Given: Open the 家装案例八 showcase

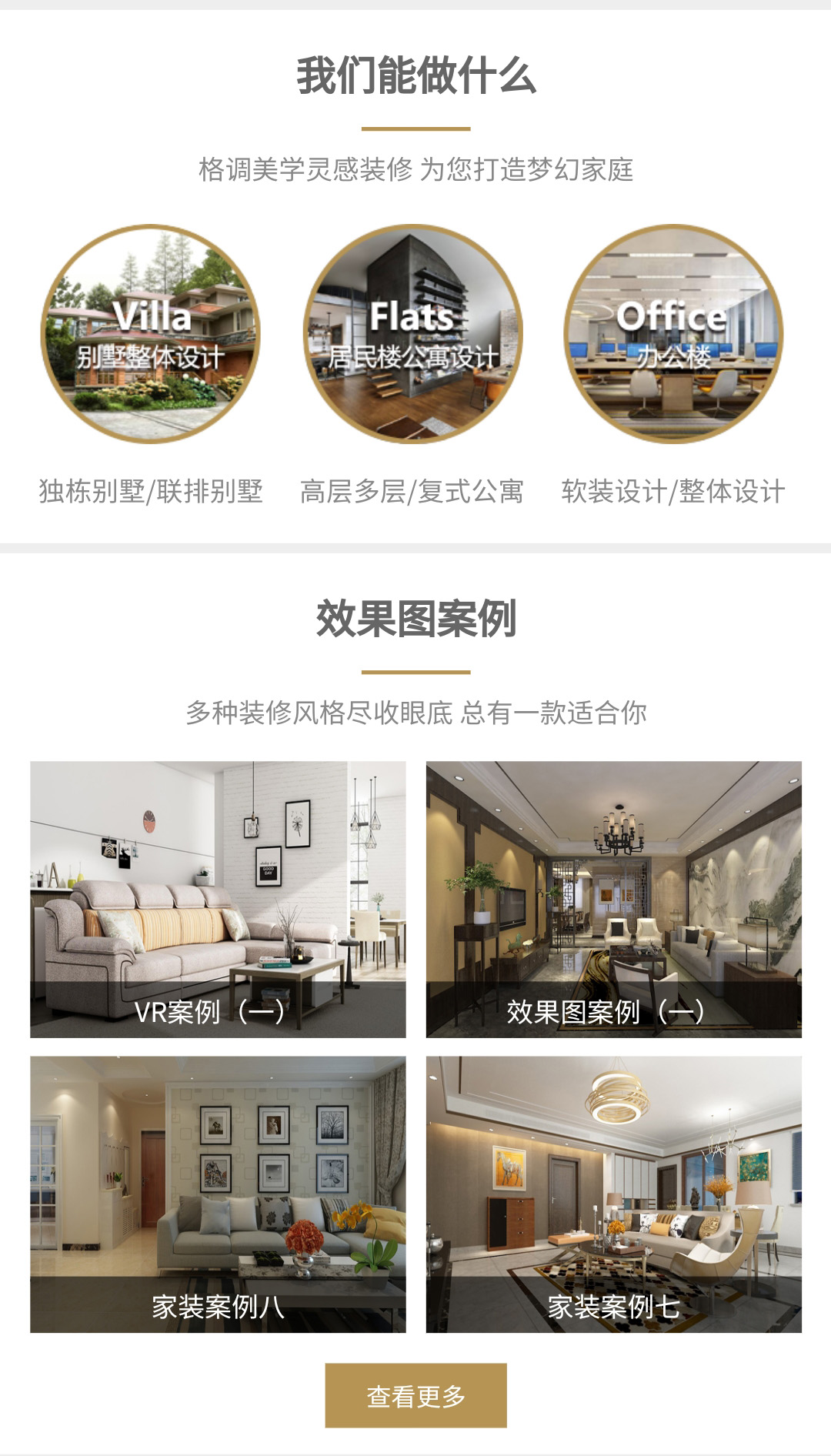Looking at the screenshot, I should (218, 1194).
